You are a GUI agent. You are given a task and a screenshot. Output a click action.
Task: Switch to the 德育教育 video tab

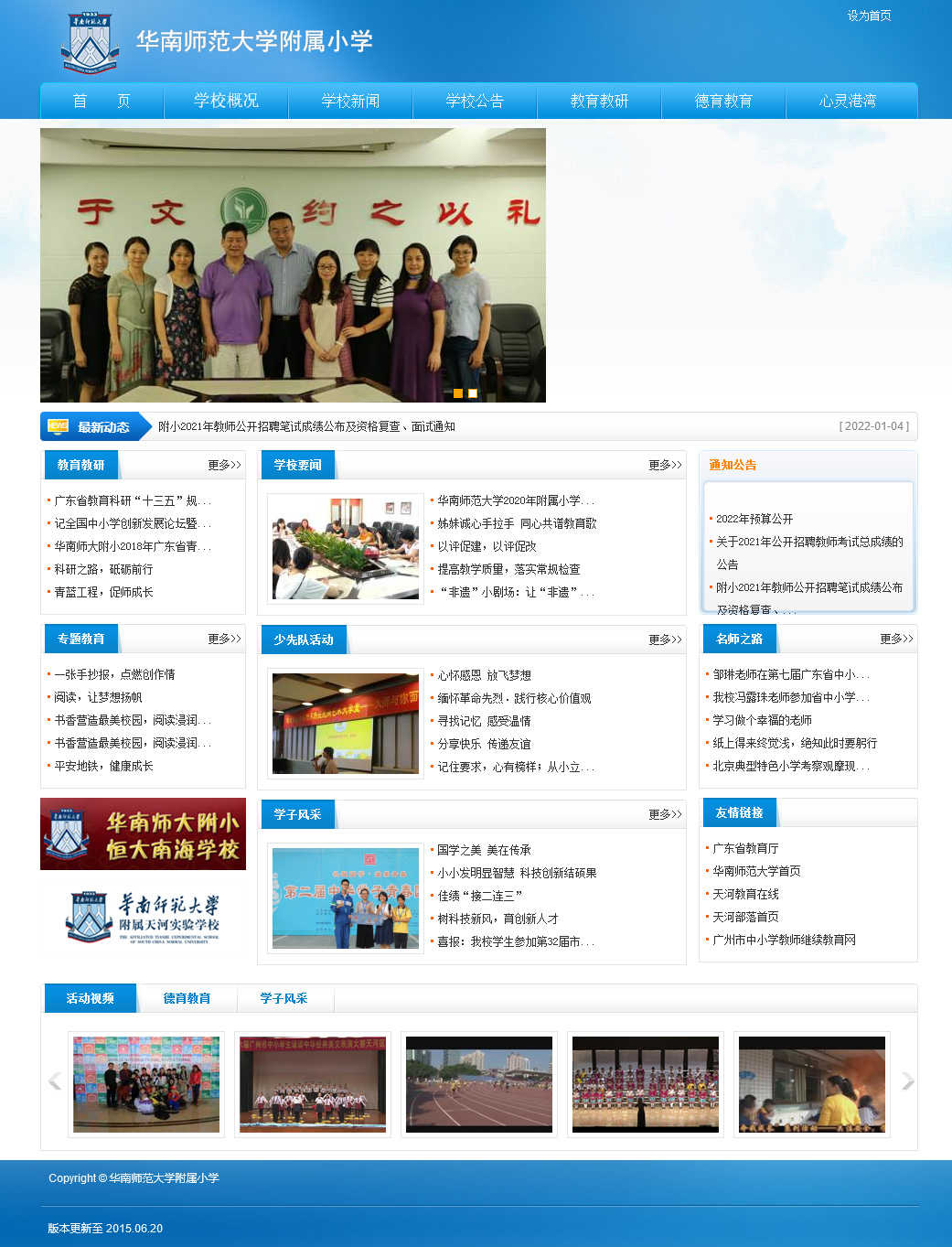187,998
